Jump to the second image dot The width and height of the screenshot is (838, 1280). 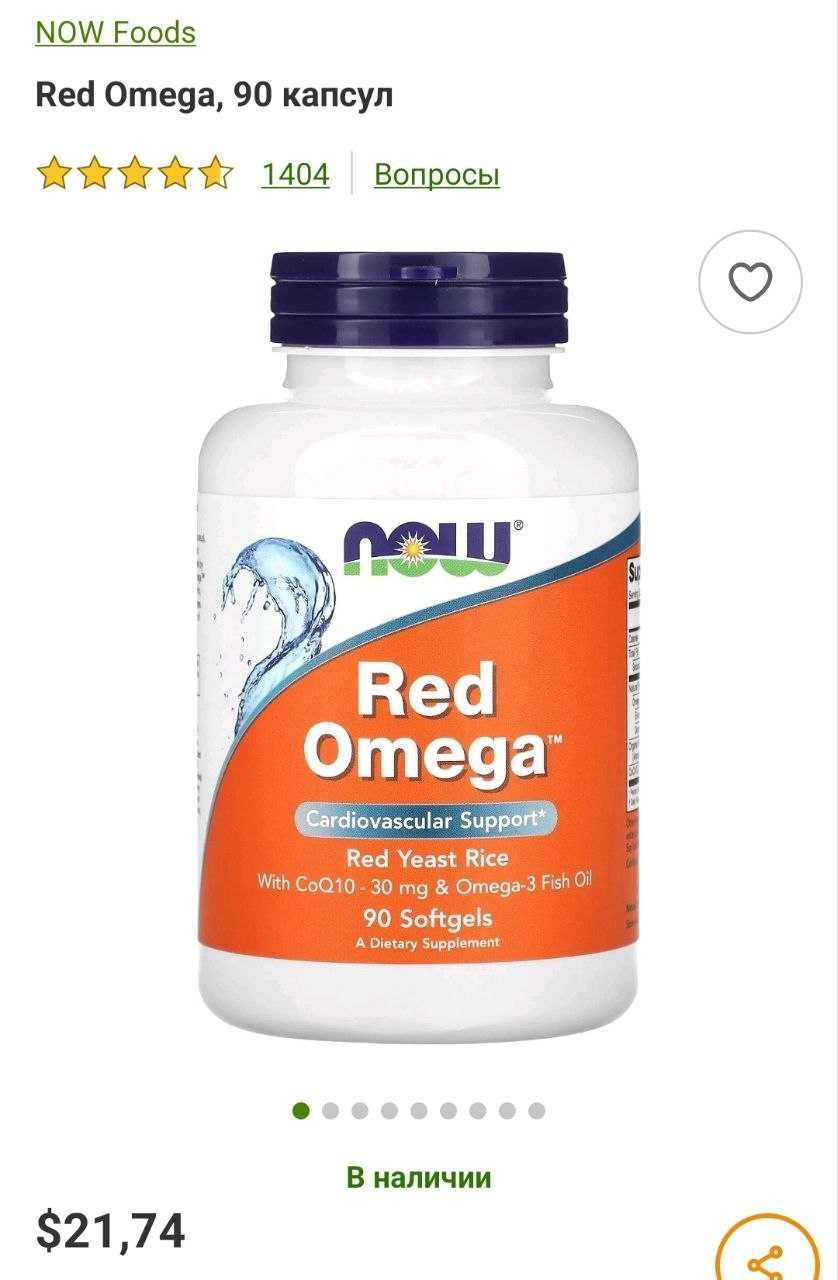[331, 1110]
